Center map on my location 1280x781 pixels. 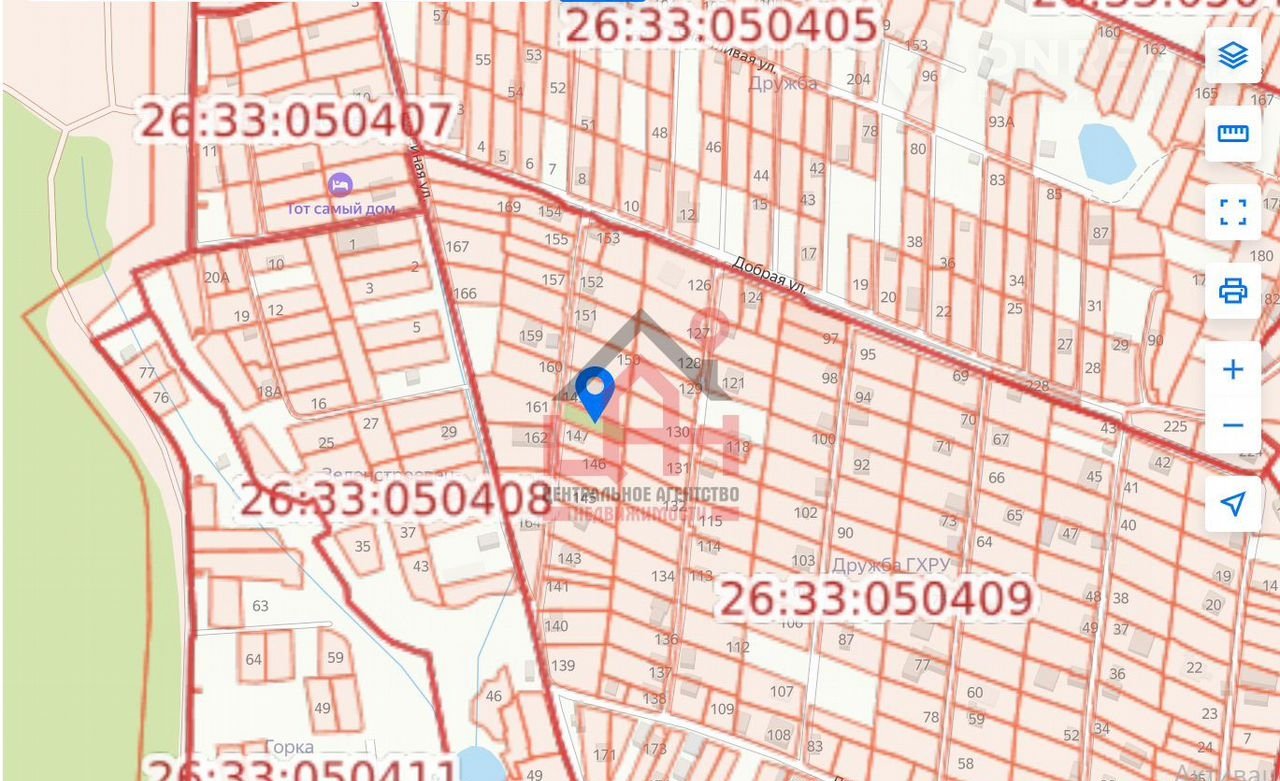coord(1233,504)
